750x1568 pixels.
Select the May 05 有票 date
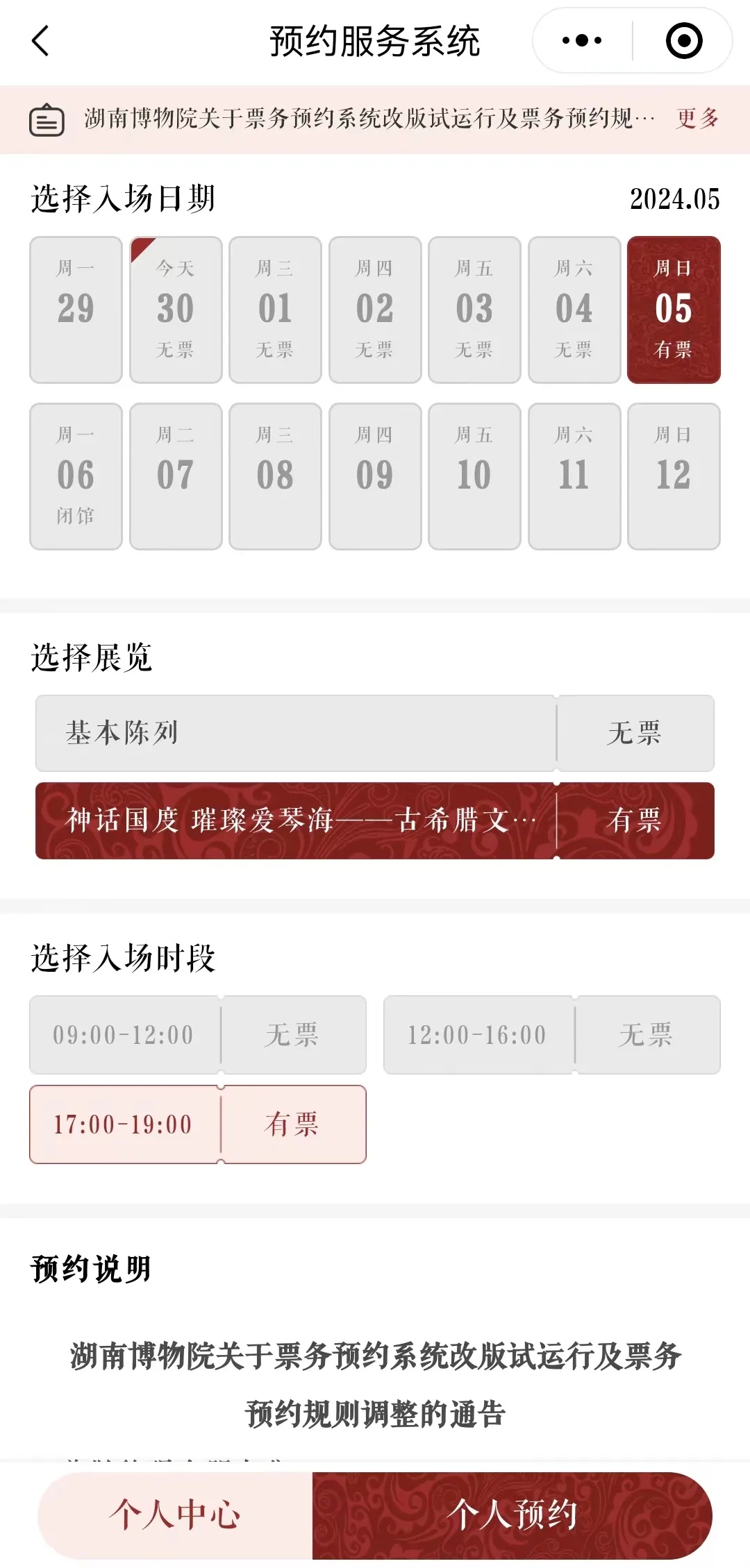[673, 310]
